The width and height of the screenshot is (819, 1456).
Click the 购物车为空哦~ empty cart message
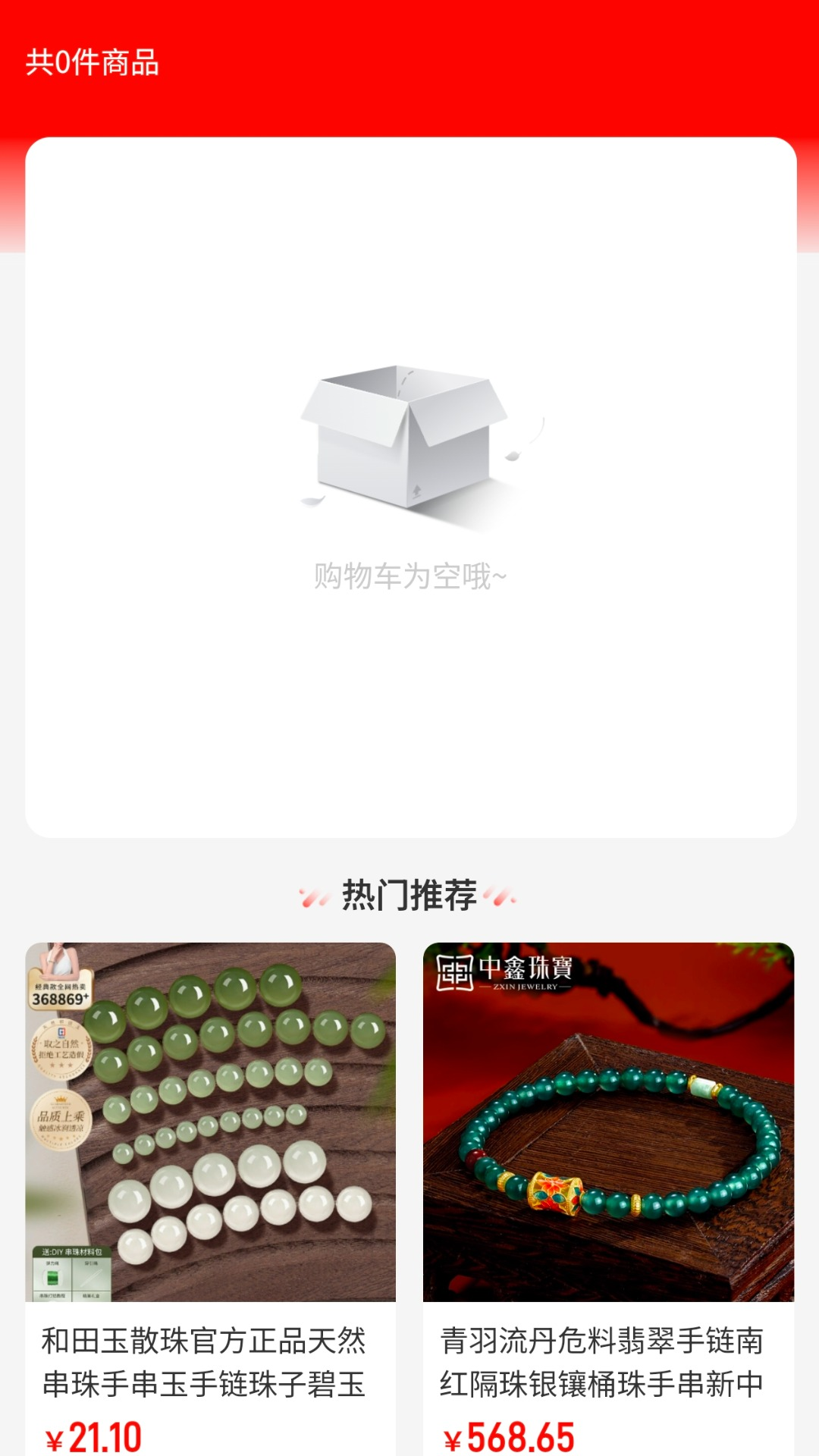point(409,576)
